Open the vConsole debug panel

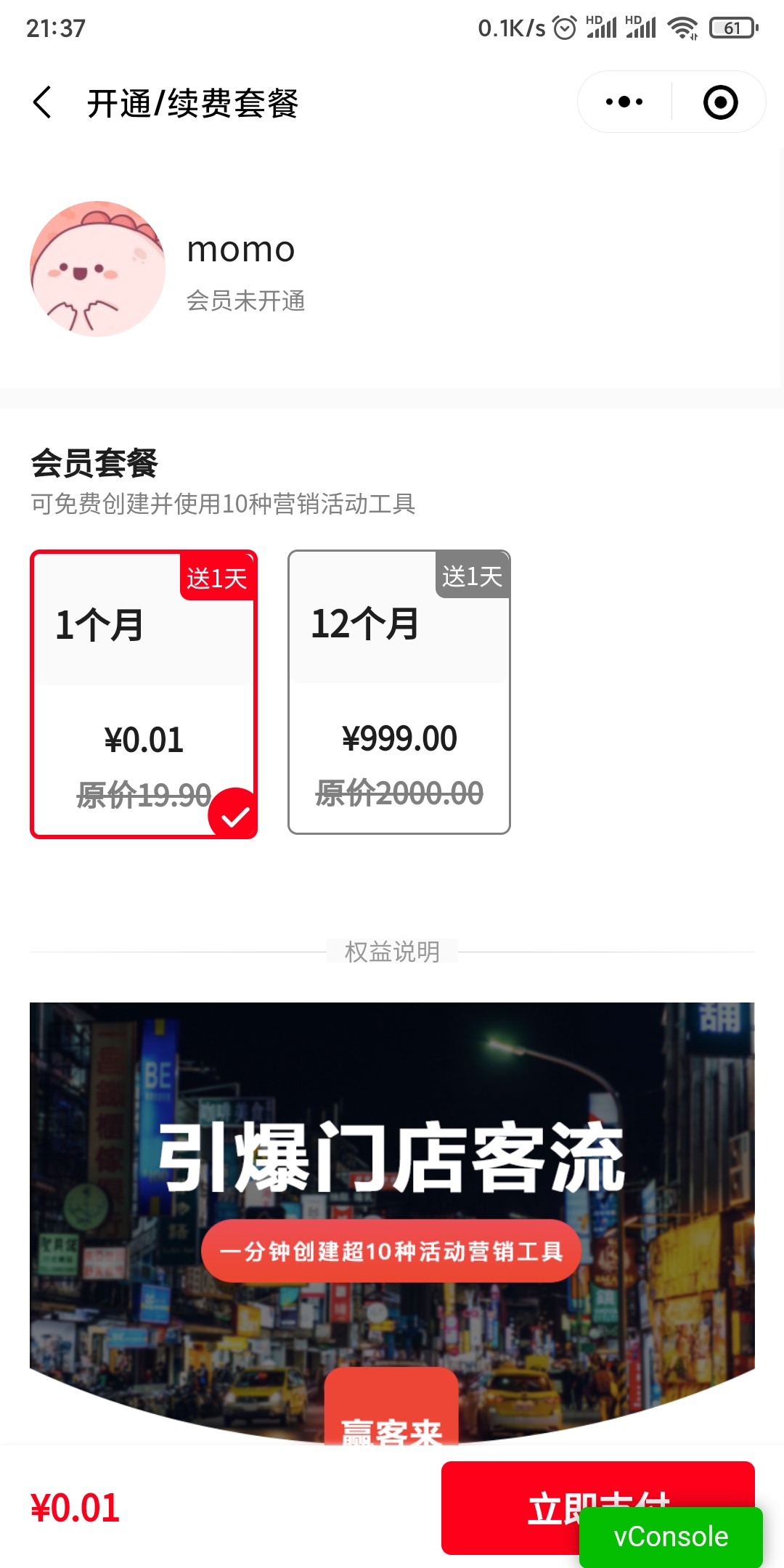point(671,1537)
